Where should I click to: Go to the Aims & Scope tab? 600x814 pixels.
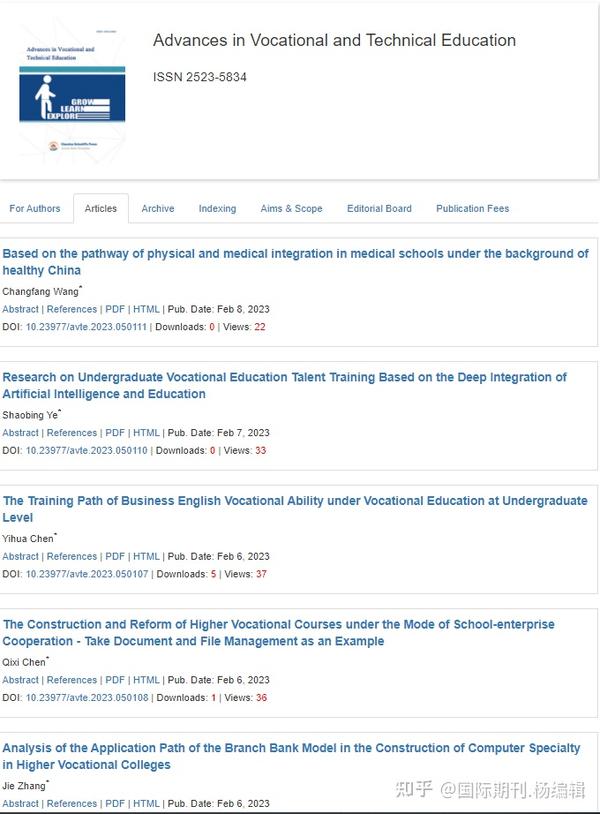(x=291, y=209)
